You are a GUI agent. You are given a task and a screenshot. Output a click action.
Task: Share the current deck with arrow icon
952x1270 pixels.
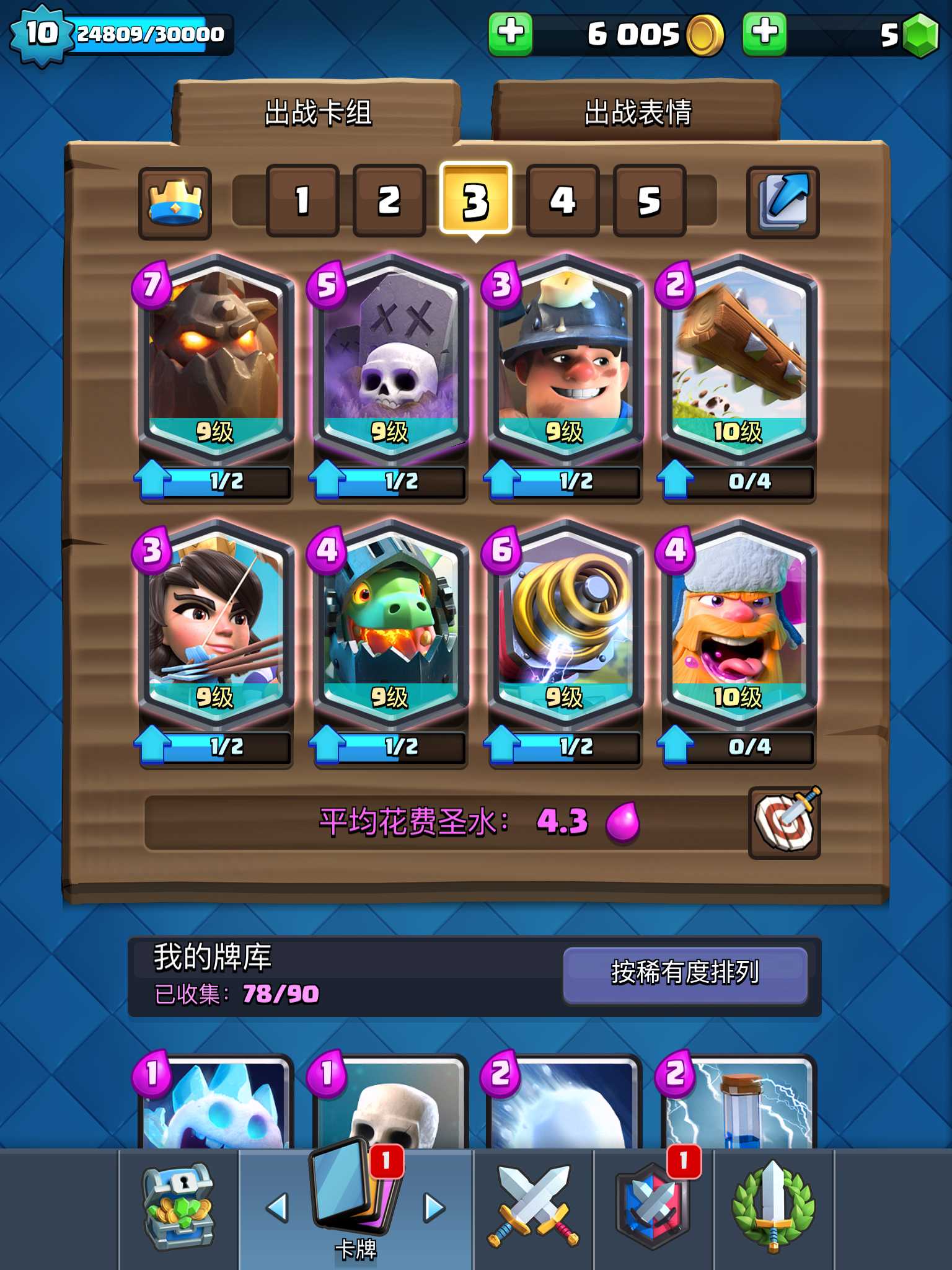coord(783,202)
